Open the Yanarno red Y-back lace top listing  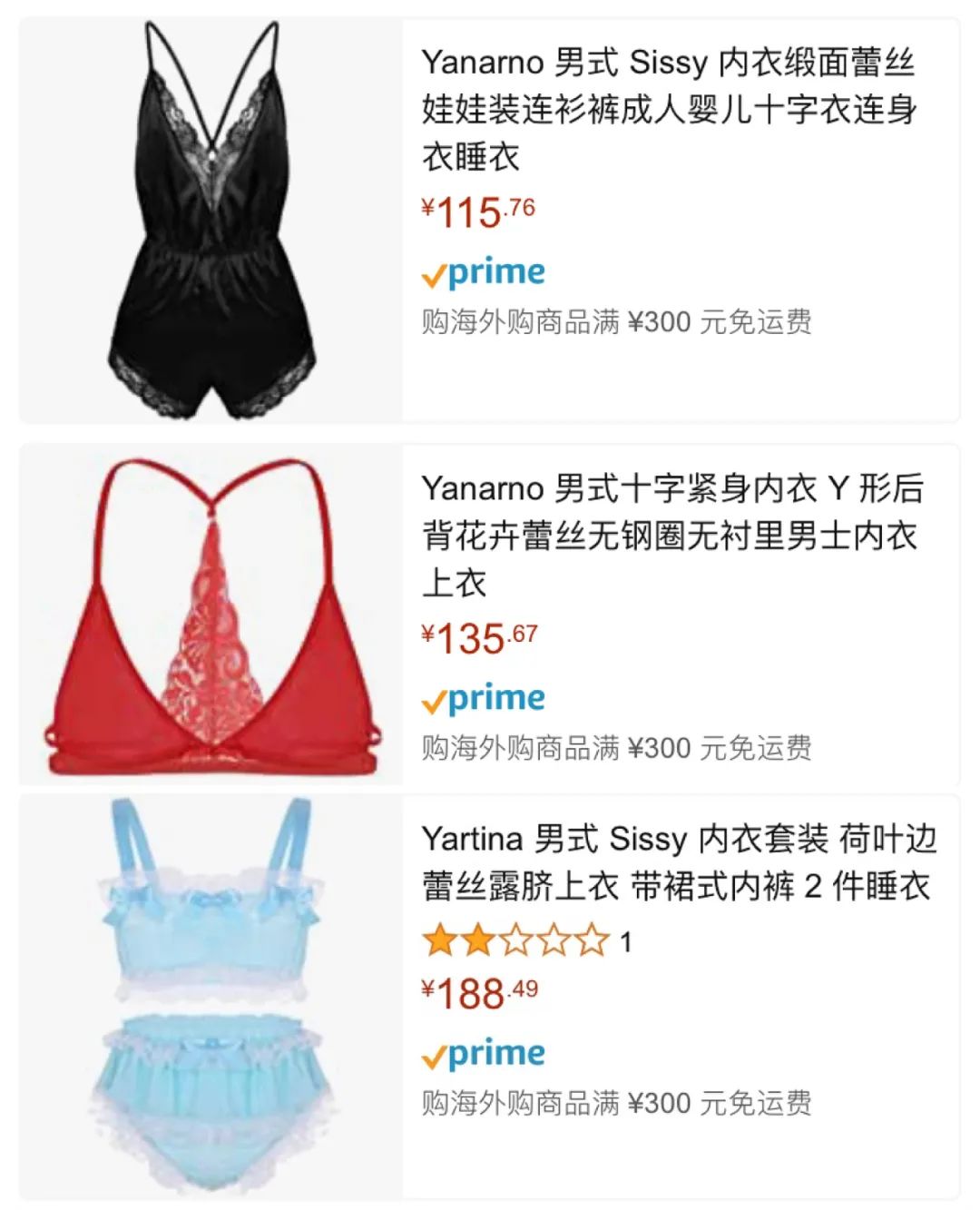pos(671,535)
